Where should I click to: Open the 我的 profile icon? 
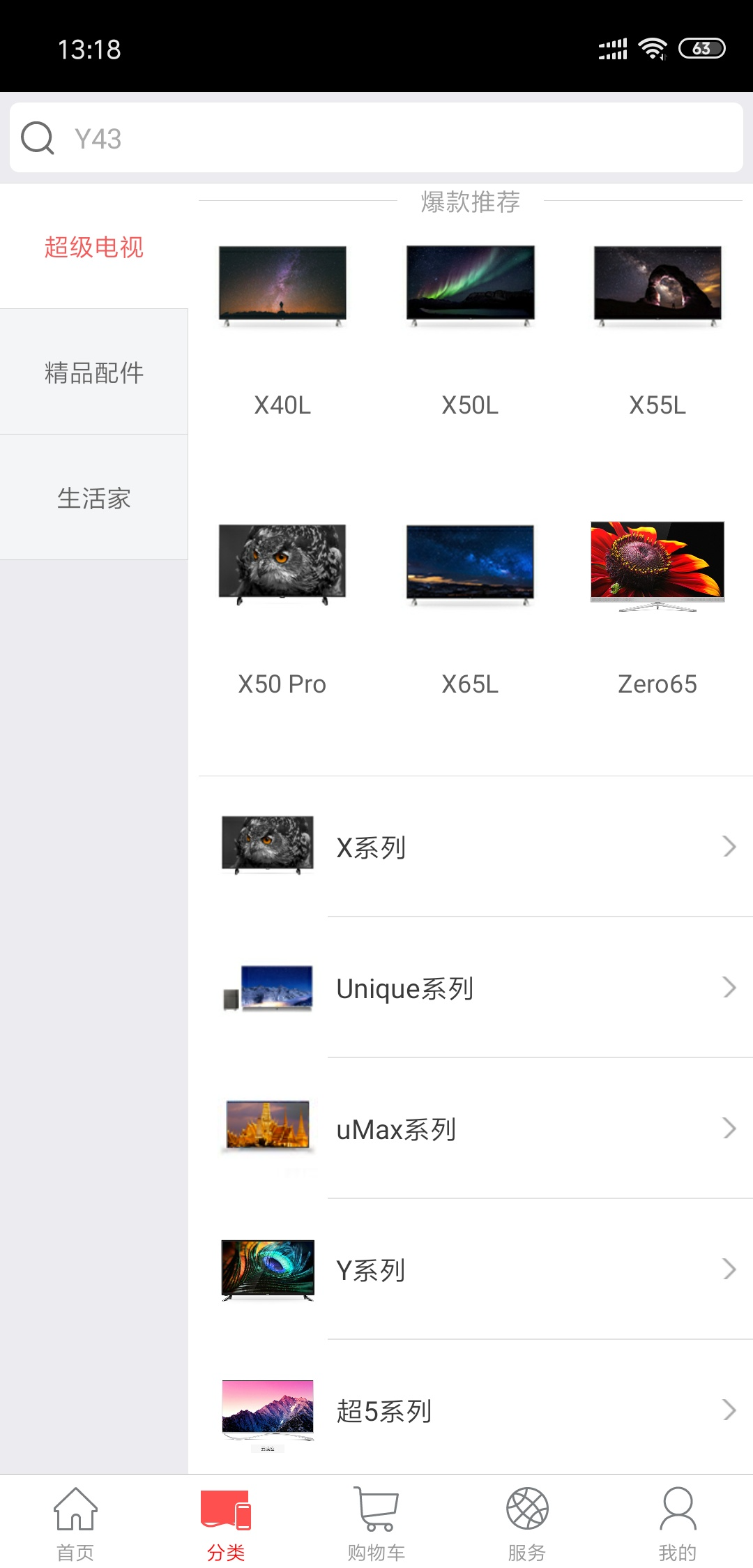[x=675, y=1521]
